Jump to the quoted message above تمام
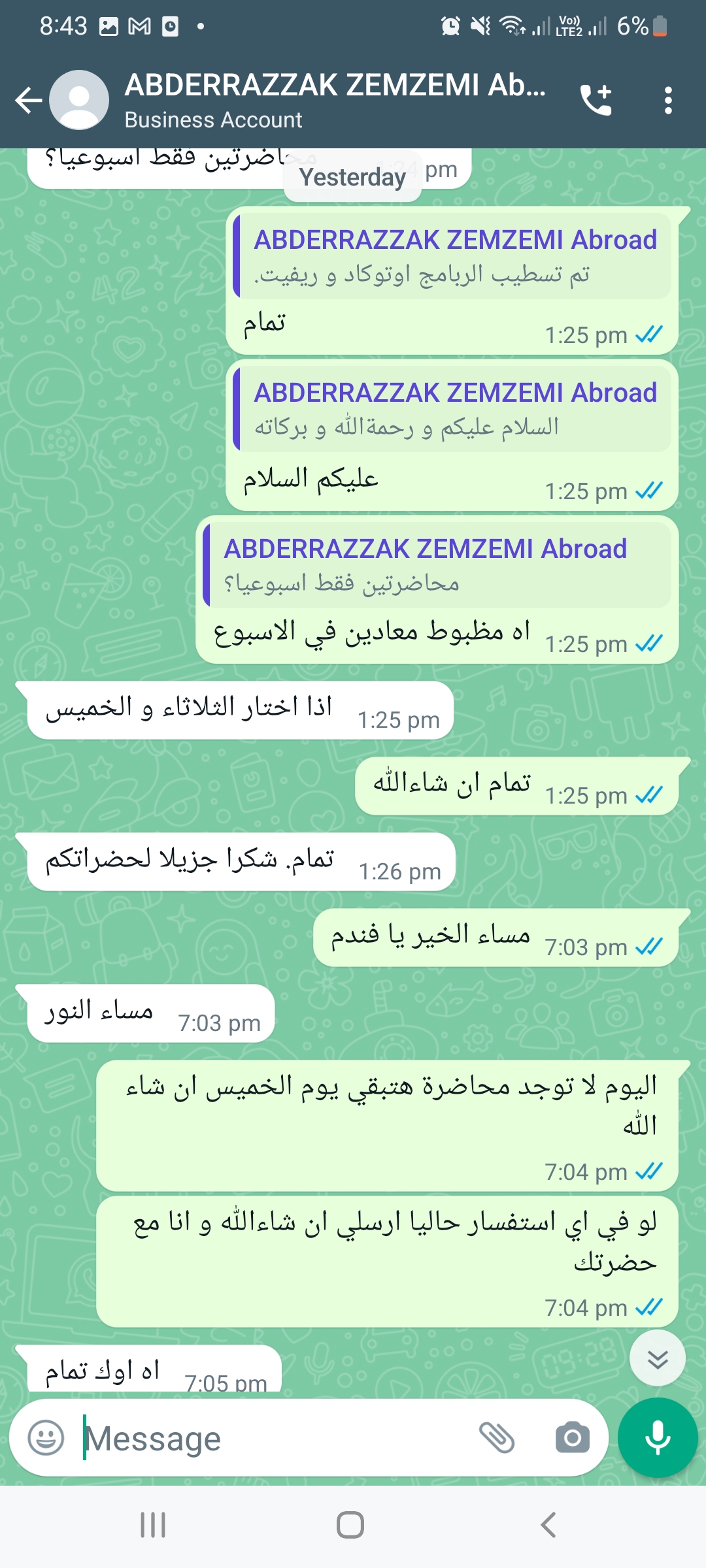706x1568 pixels. (x=452, y=256)
